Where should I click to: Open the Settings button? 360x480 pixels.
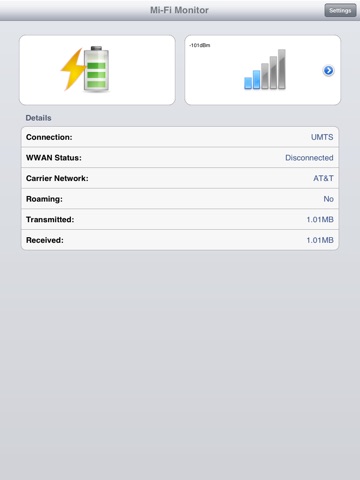point(340,10)
